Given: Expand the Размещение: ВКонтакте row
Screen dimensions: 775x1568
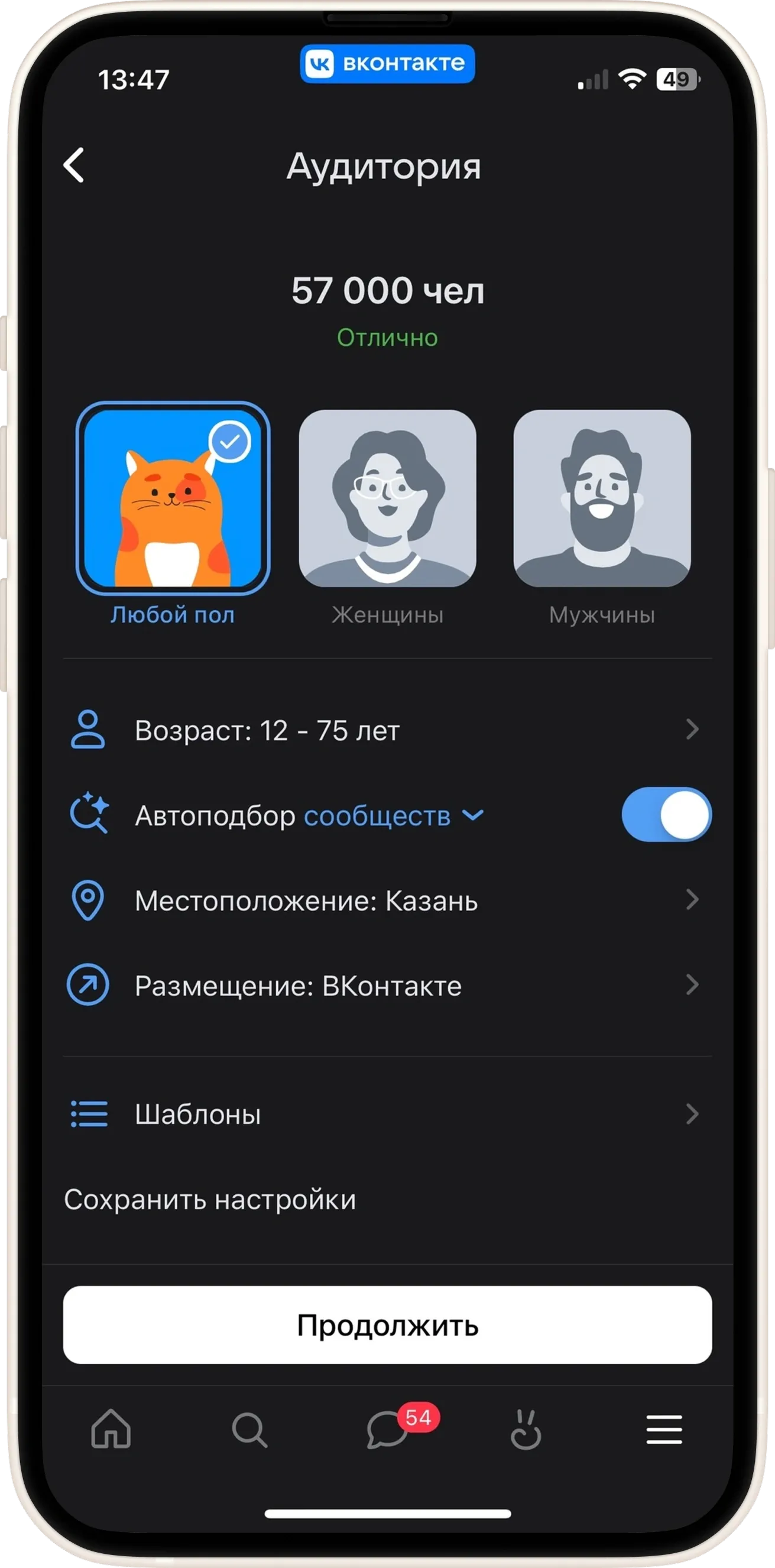Looking at the screenshot, I should [388, 984].
